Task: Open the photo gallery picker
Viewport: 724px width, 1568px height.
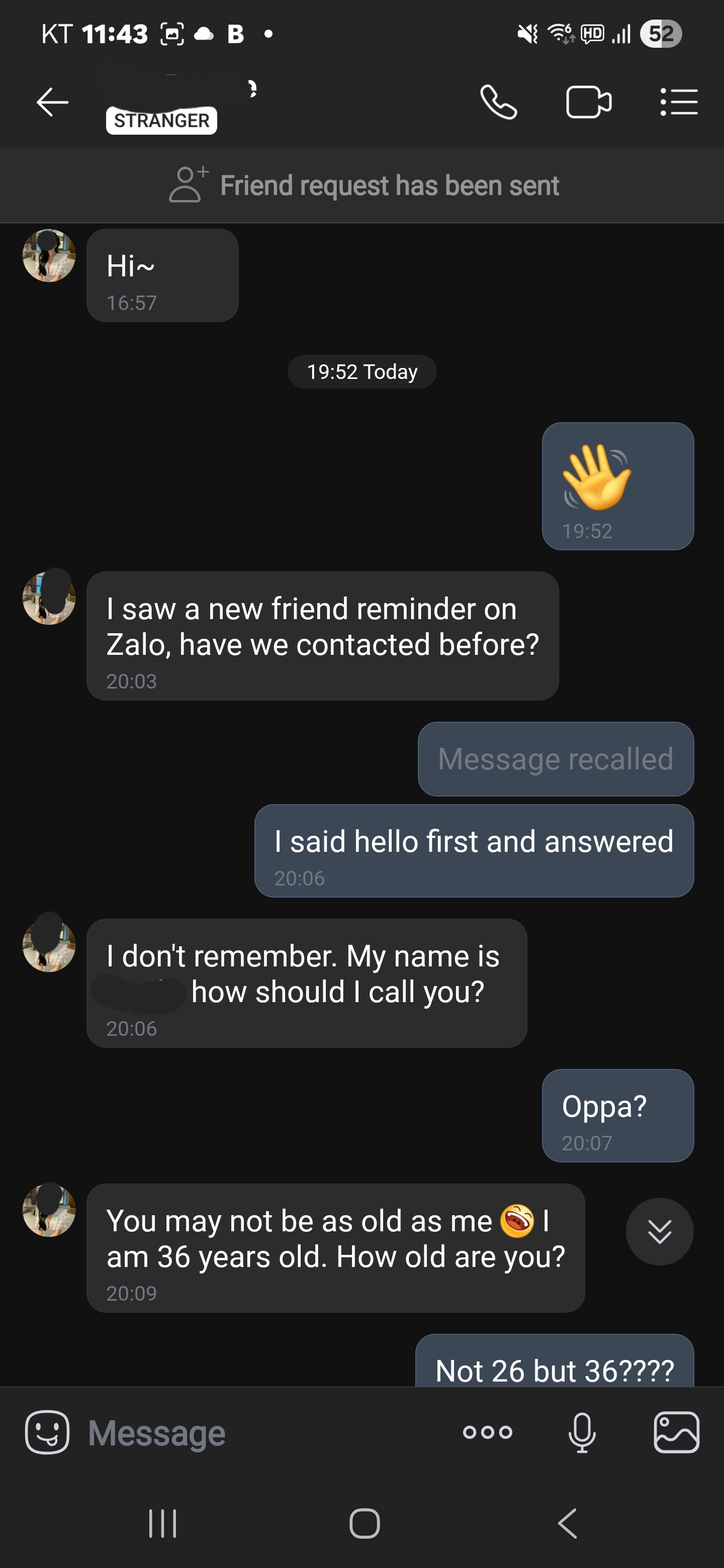Action: point(676,1432)
